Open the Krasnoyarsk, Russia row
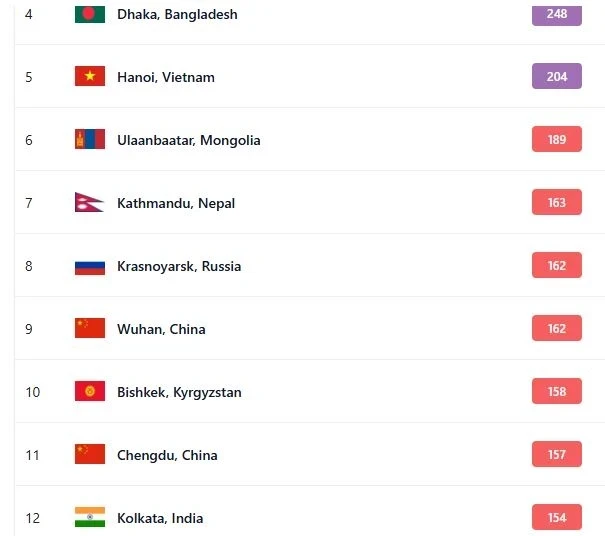 [179, 266]
